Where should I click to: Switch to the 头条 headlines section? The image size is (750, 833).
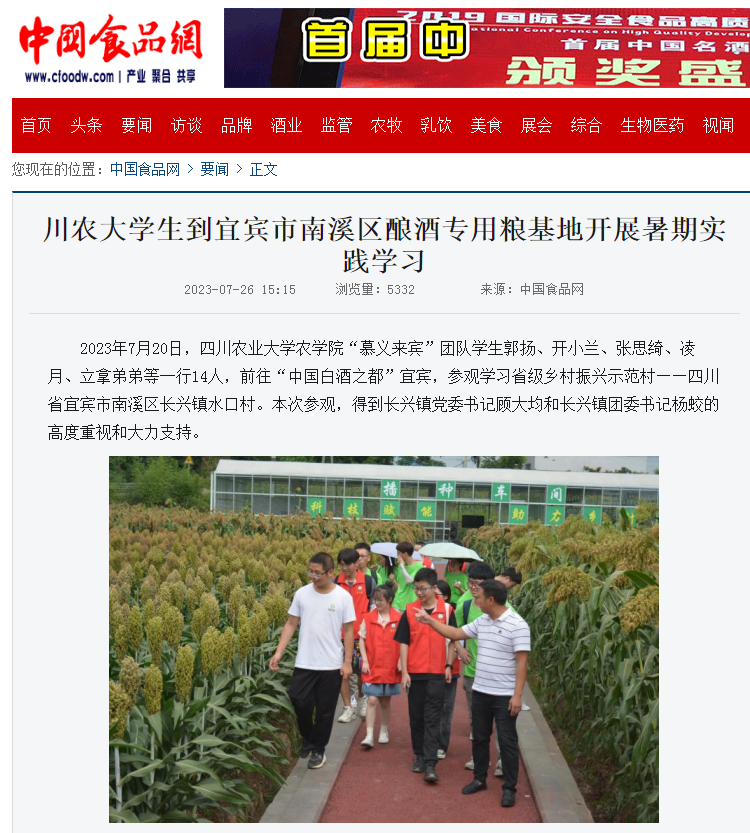coord(86,125)
